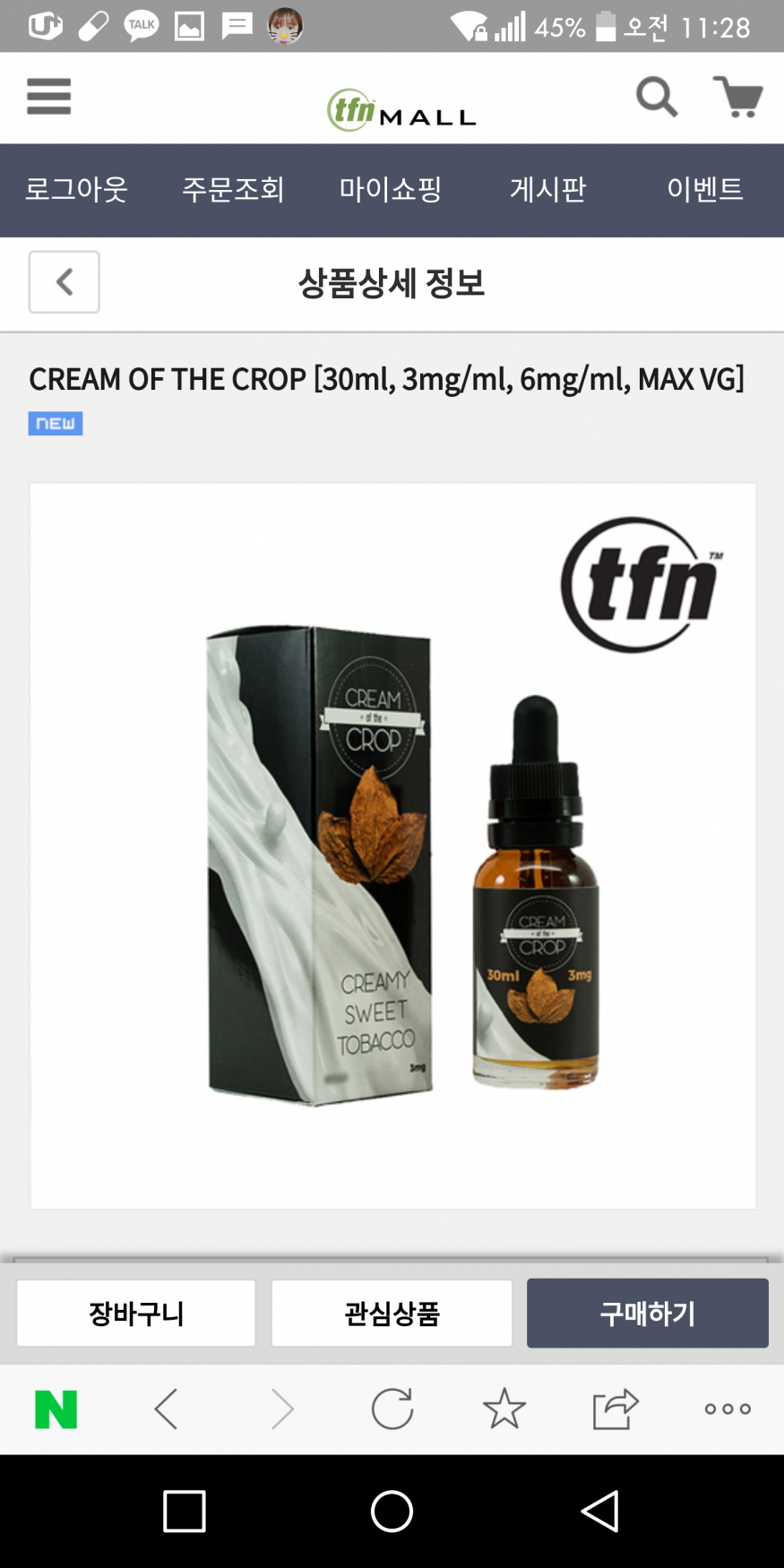Bookmark this page with the star

pyautogui.click(x=504, y=1409)
